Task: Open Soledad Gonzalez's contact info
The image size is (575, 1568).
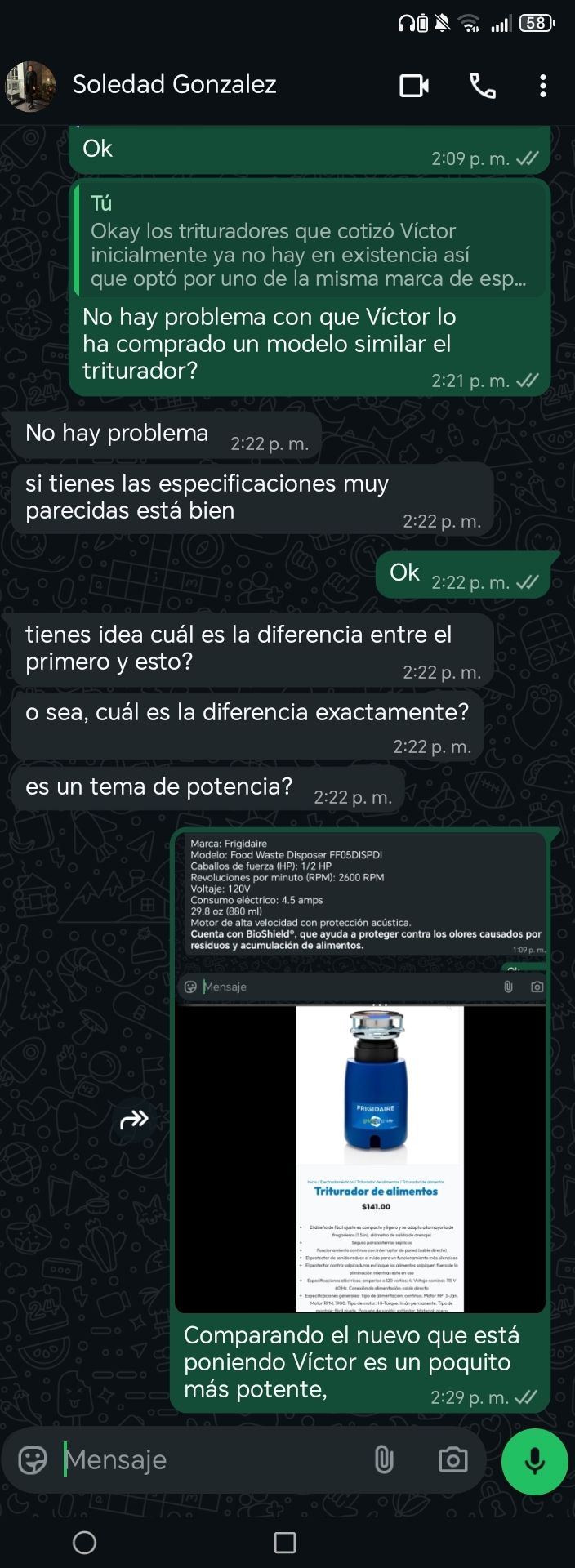Action: (x=174, y=85)
